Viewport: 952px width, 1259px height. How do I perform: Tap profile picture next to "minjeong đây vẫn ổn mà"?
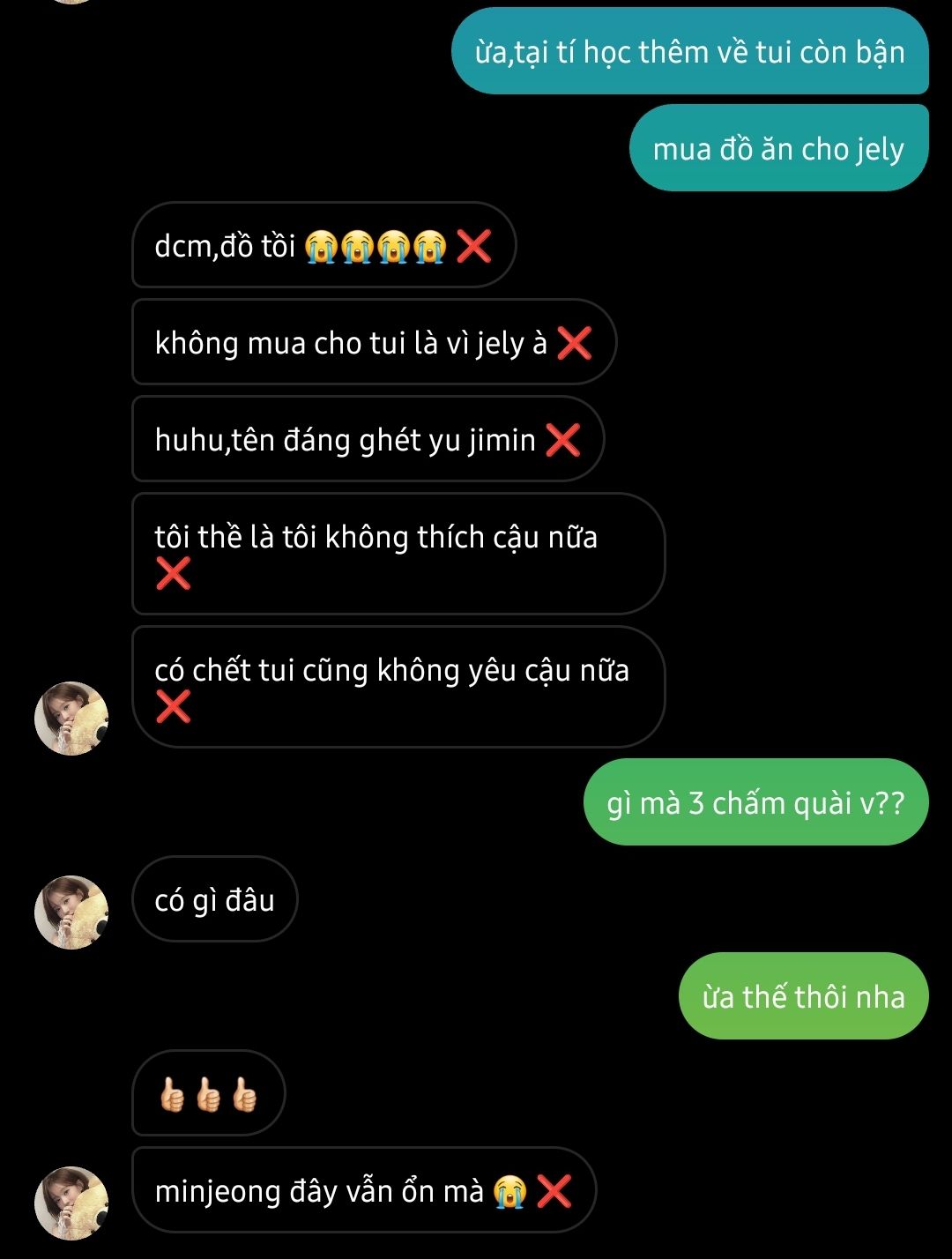click(x=71, y=1203)
